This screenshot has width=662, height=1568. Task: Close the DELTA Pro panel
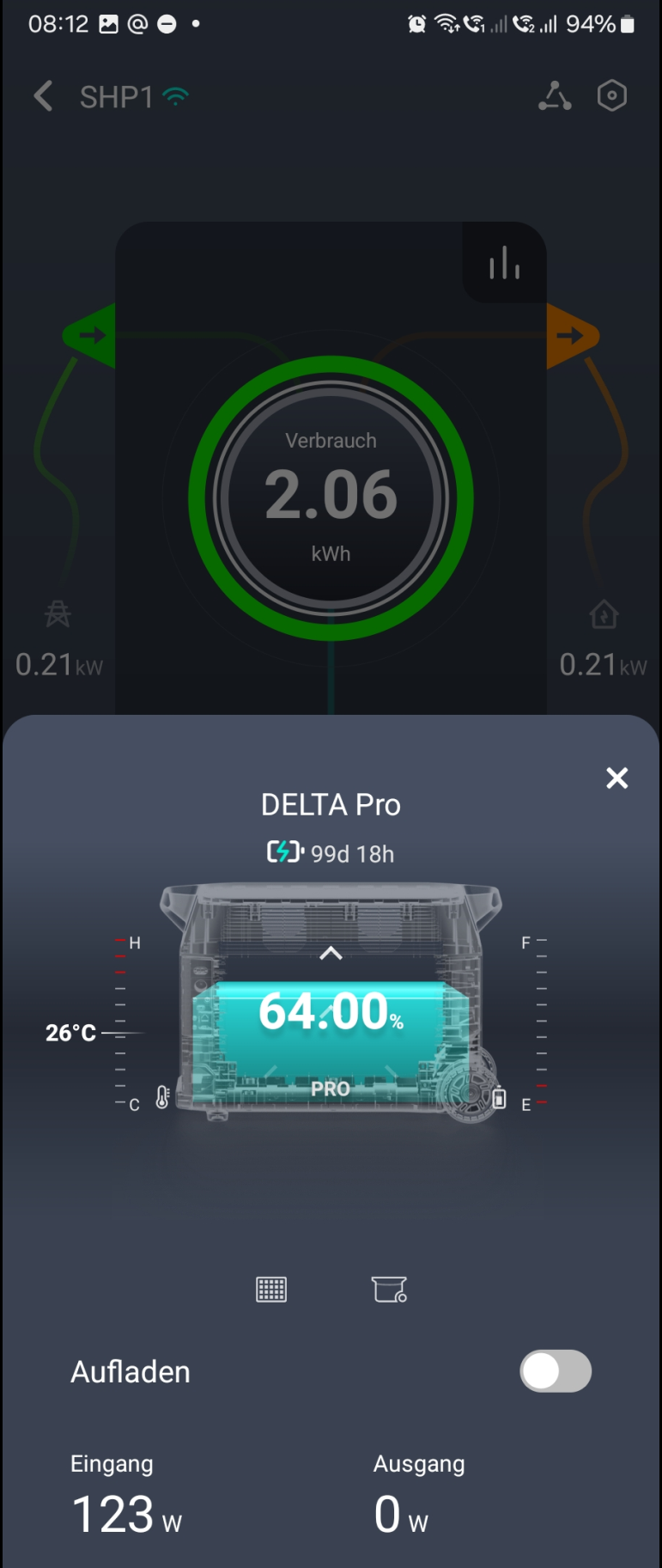click(x=616, y=778)
